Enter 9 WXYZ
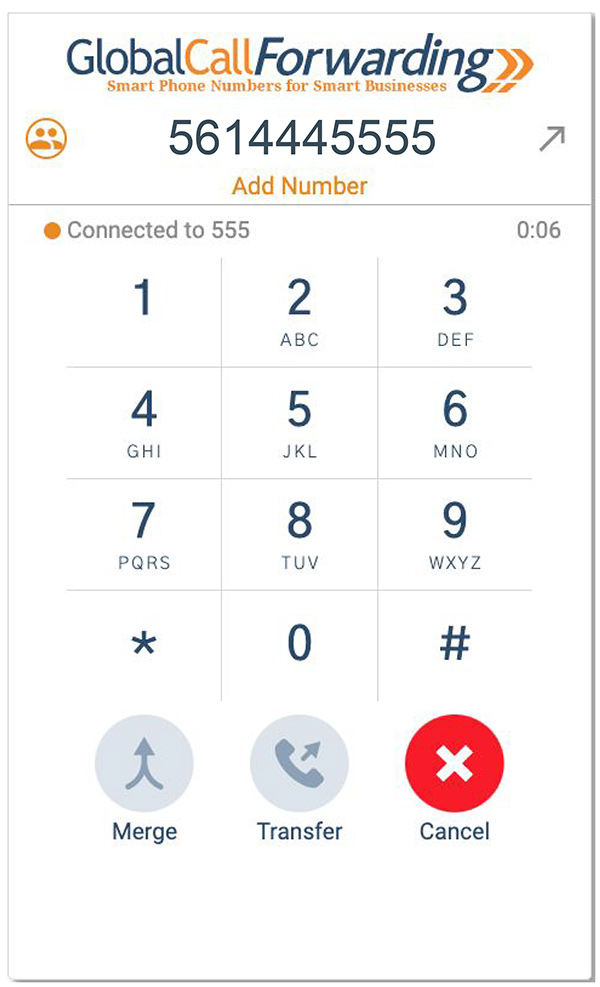Viewport: 600px width, 987px height. [x=455, y=534]
